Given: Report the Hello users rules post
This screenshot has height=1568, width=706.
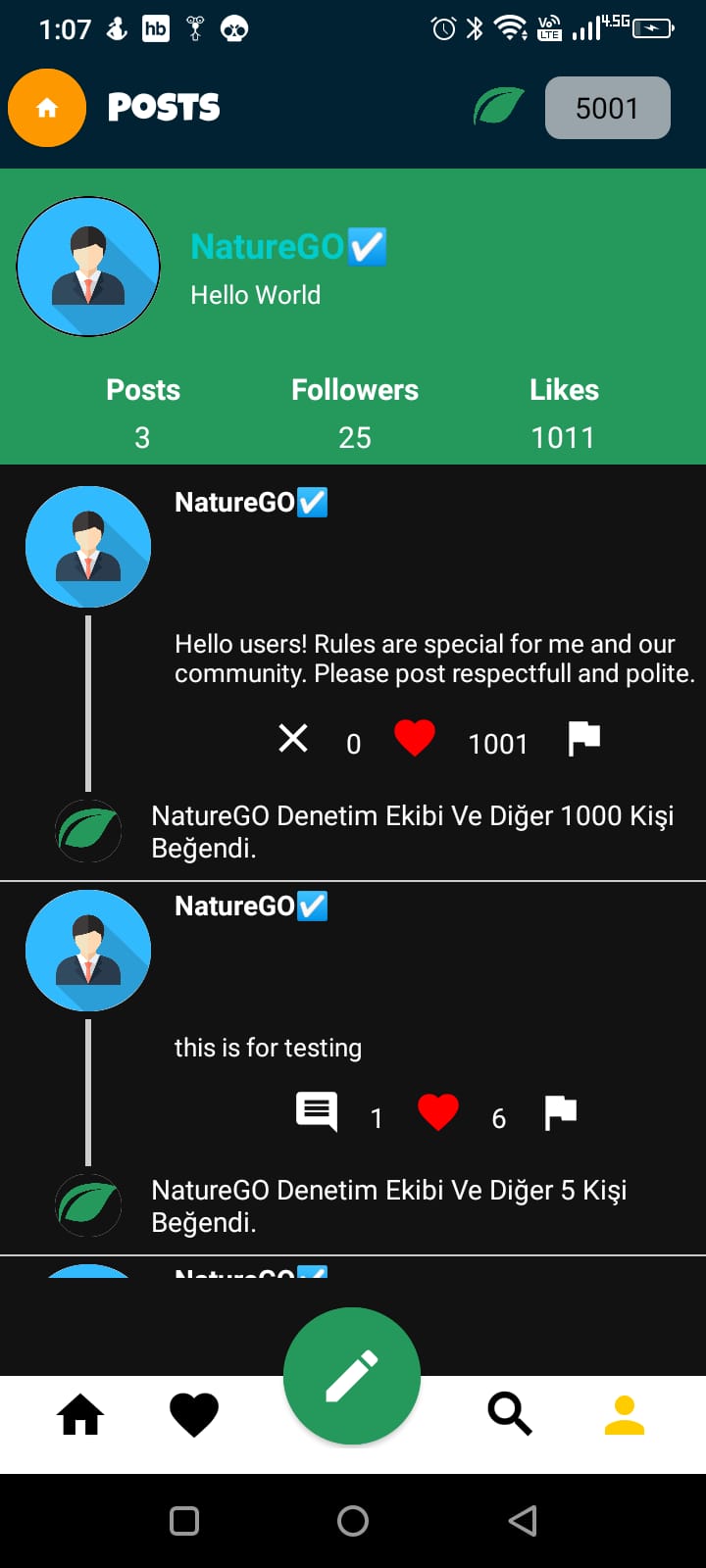Looking at the screenshot, I should coord(583,738).
